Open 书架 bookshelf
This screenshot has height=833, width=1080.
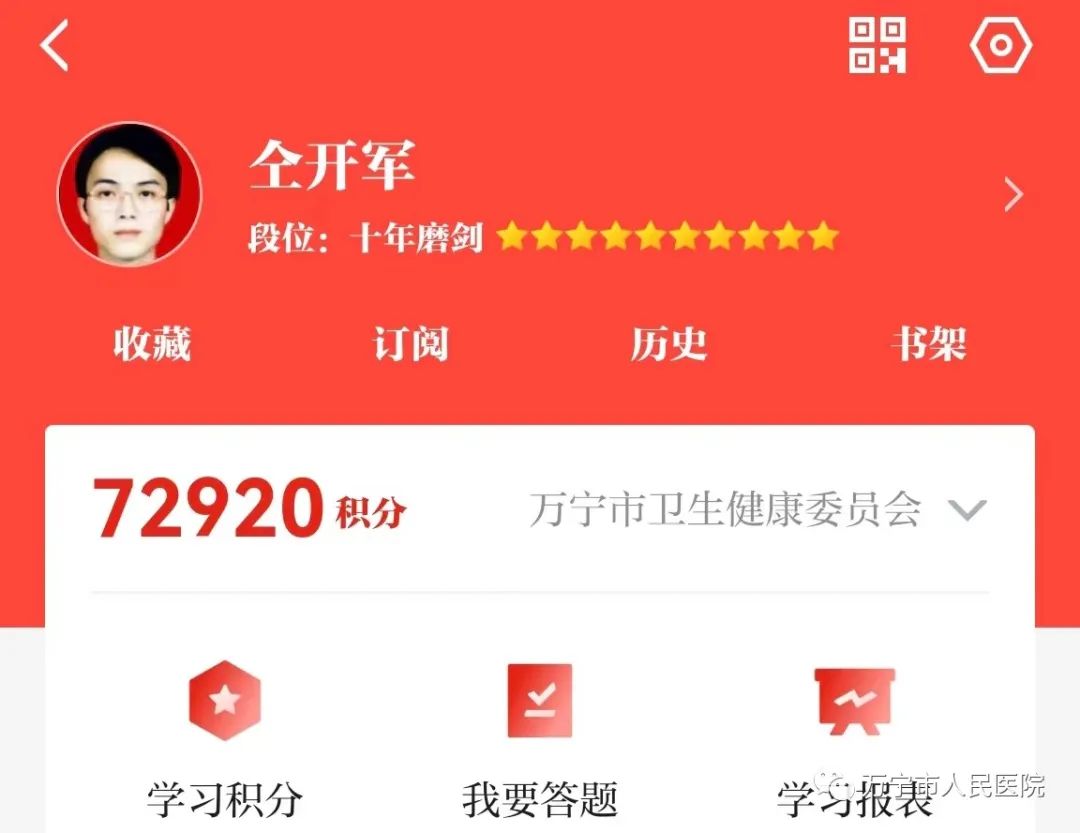928,344
